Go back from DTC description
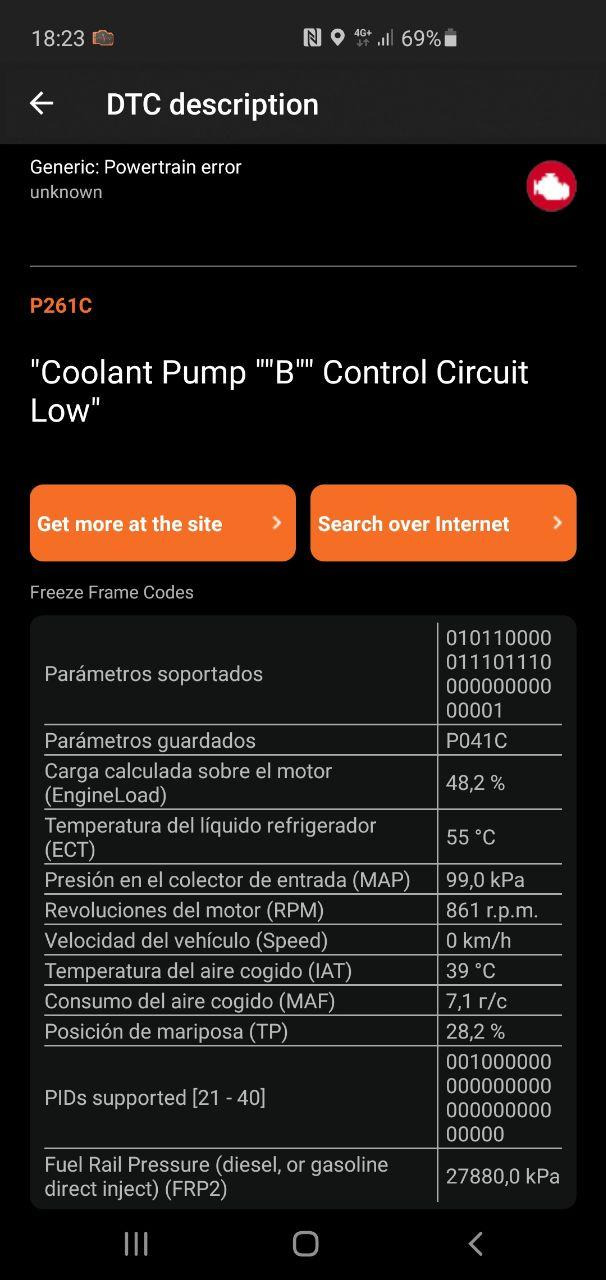The width and height of the screenshot is (606, 1280). (41, 103)
